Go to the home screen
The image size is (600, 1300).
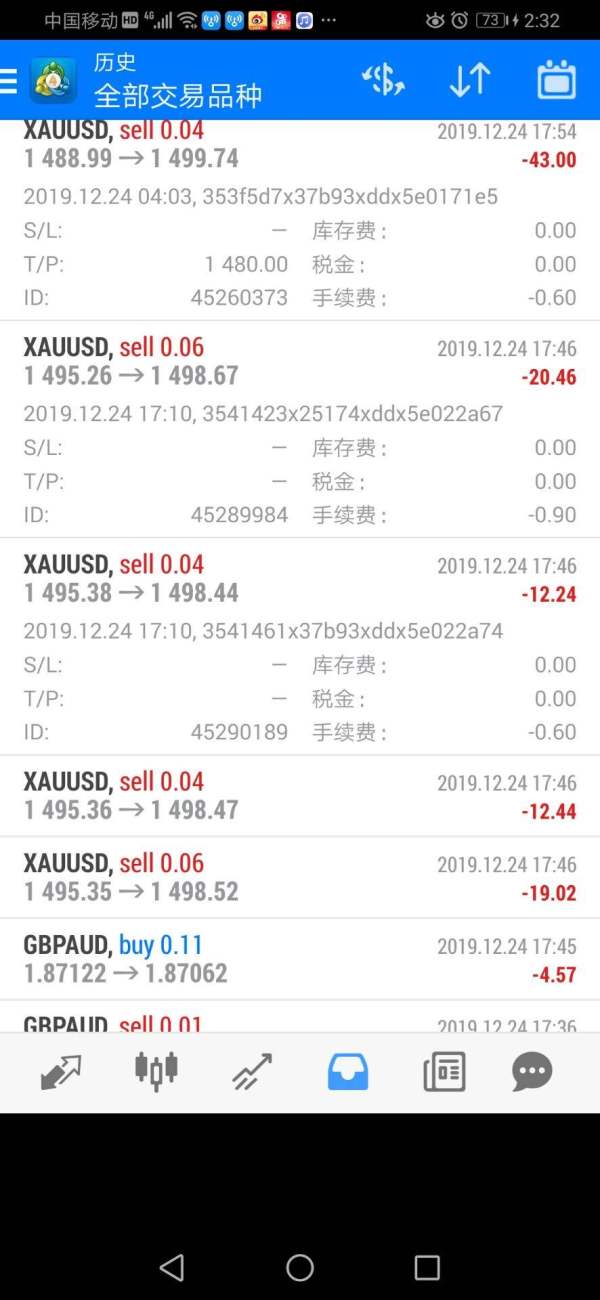tap(300, 1268)
